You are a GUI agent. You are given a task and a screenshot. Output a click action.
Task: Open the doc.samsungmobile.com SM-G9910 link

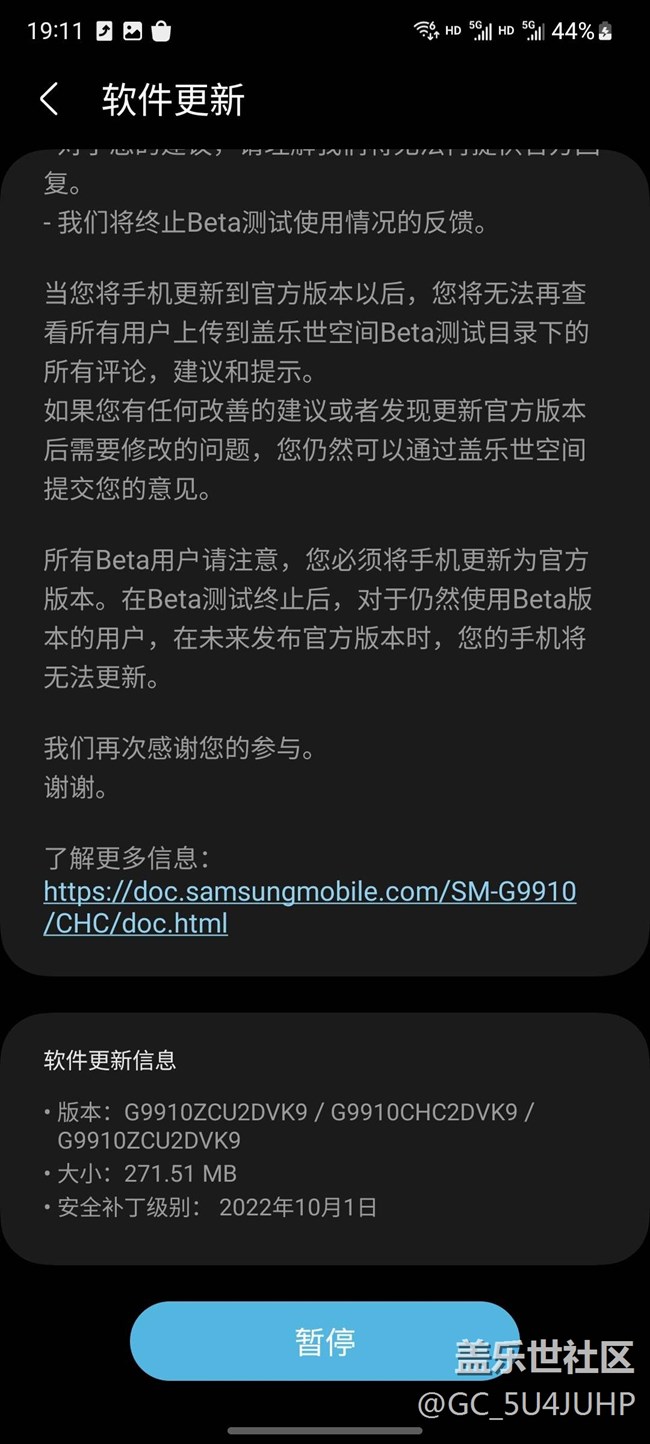click(x=309, y=892)
